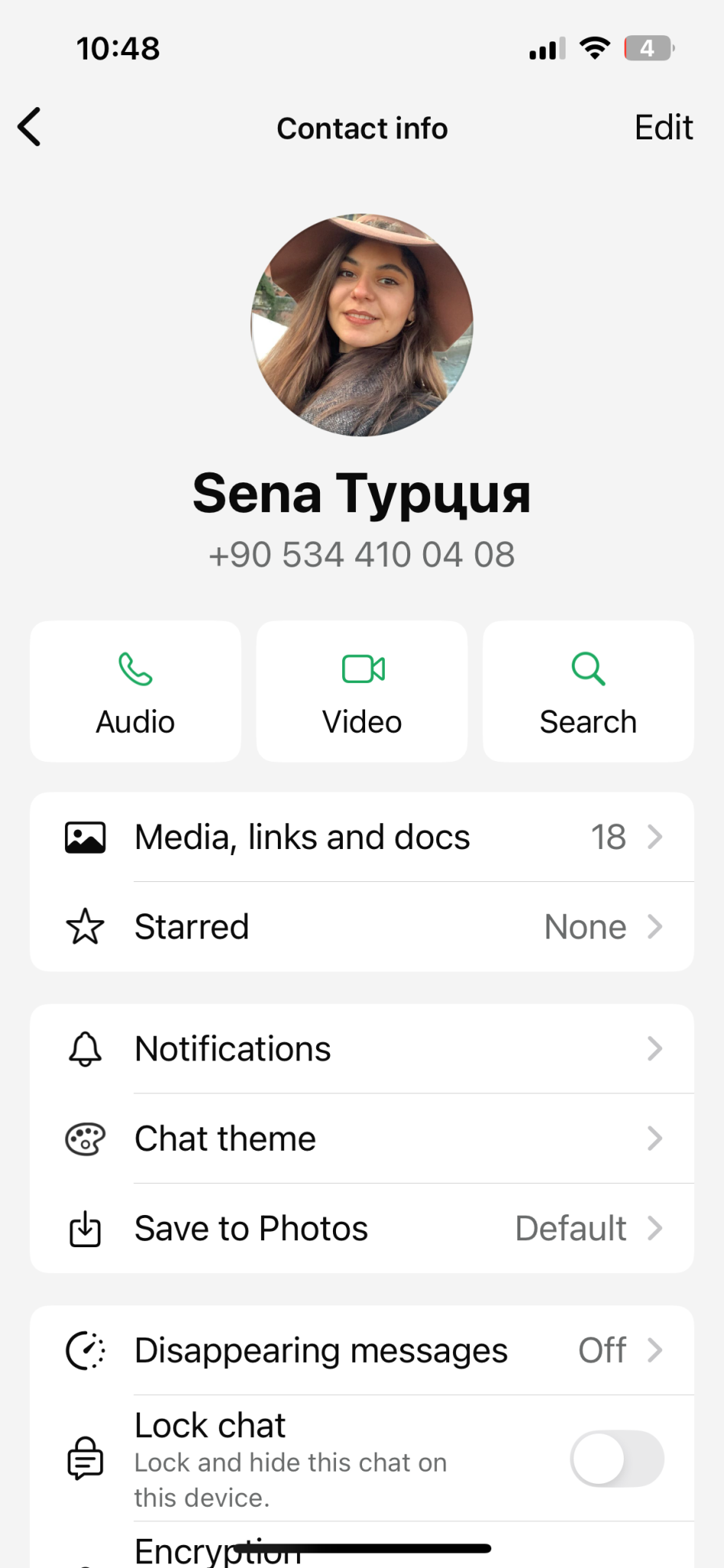Screen dimensions: 724x1568
Task: View Starred messages
Action: tap(362, 927)
